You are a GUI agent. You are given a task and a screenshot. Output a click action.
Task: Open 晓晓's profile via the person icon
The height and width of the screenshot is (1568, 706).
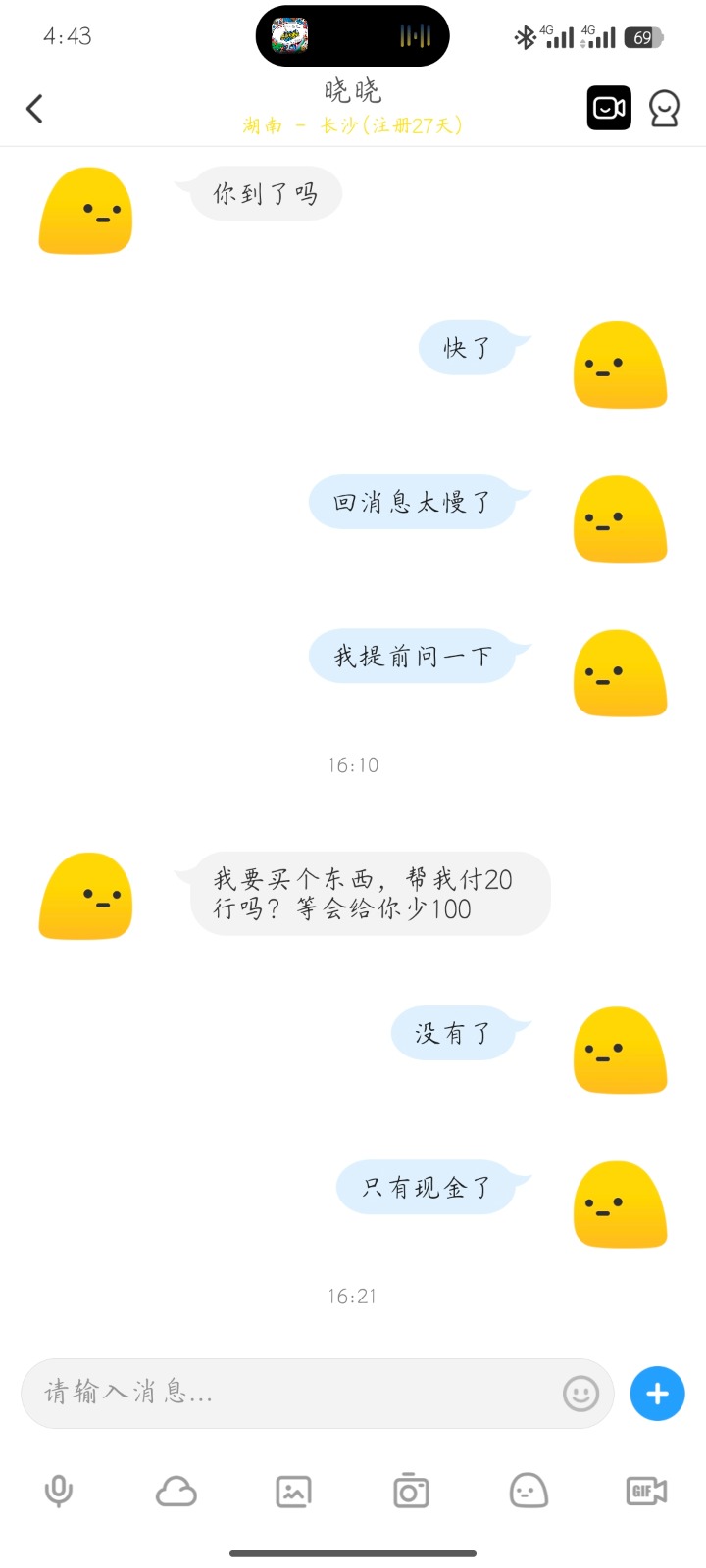(664, 108)
